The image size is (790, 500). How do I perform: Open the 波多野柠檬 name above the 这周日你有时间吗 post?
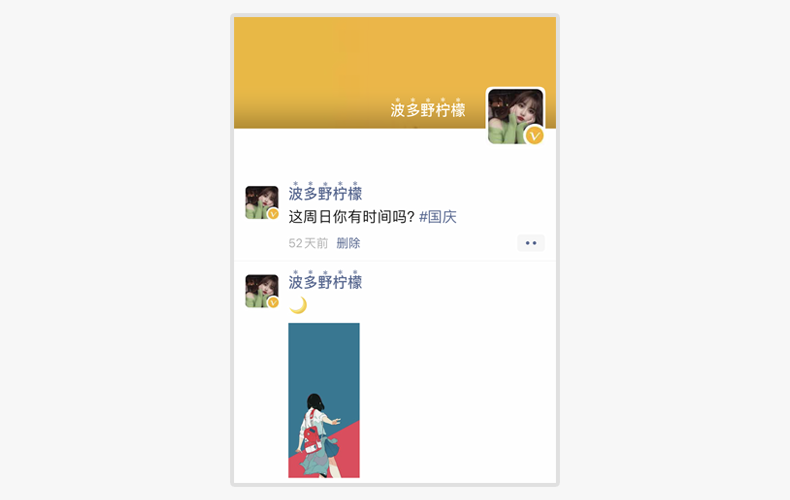(x=325, y=193)
